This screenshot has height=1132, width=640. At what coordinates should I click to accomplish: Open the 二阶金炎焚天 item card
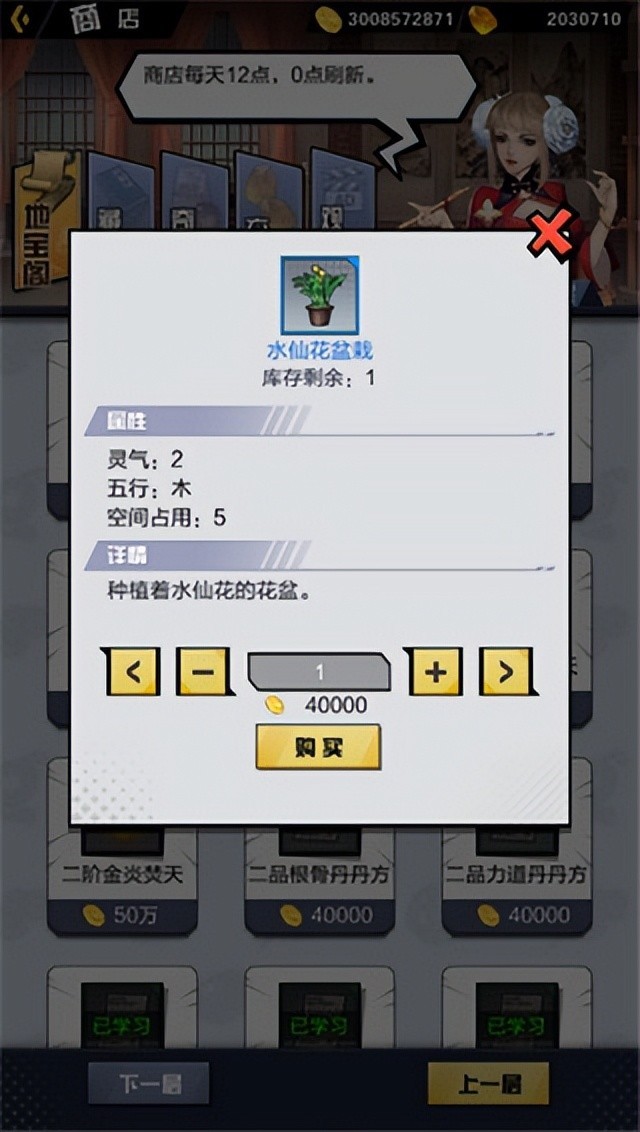[122, 870]
